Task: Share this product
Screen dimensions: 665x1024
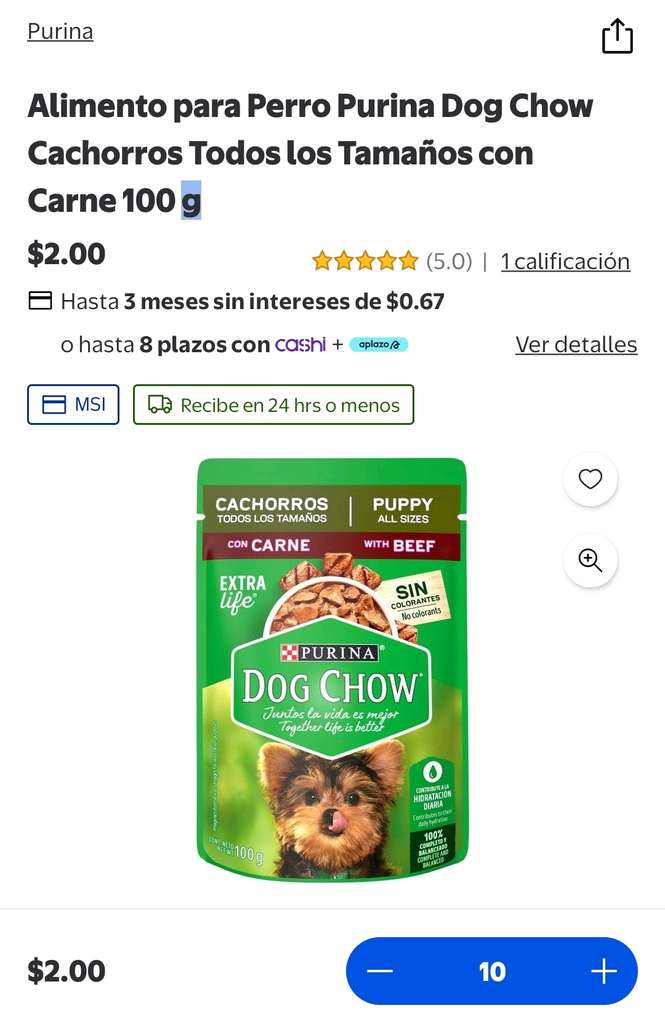Action: pyautogui.click(x=617, y=35)
